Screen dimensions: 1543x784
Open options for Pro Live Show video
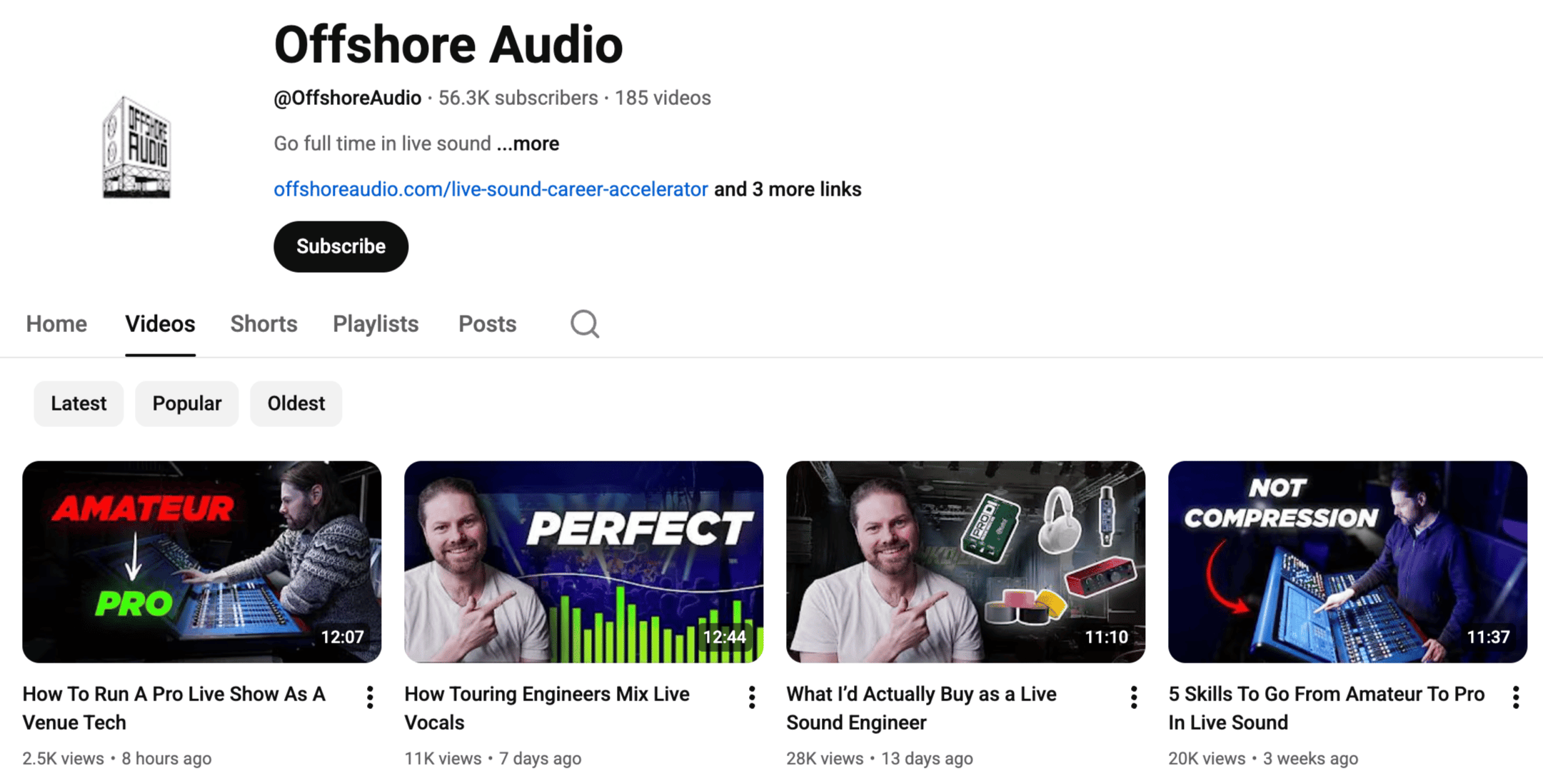(370, 698)
